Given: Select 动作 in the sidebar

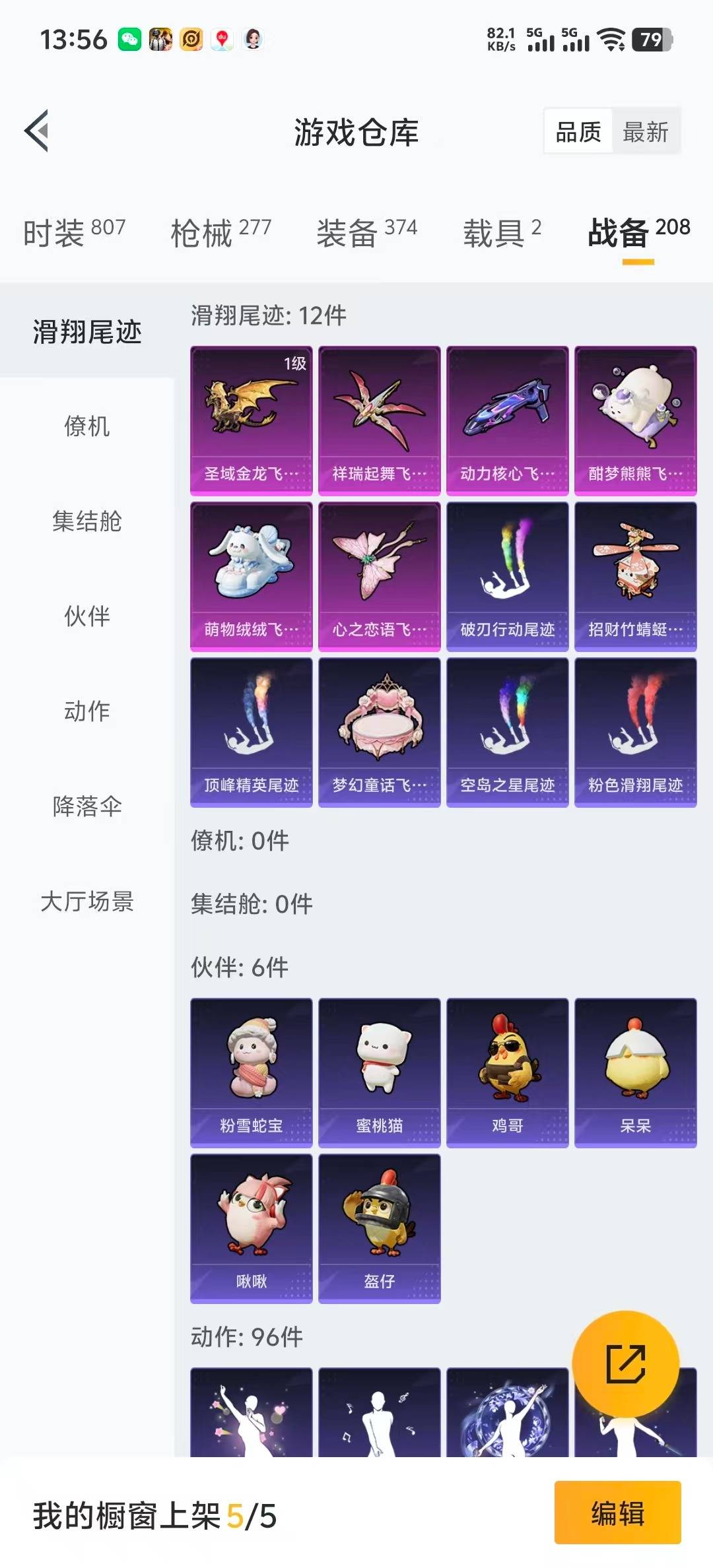Looking at the screenshot, I should click(86, 711).
